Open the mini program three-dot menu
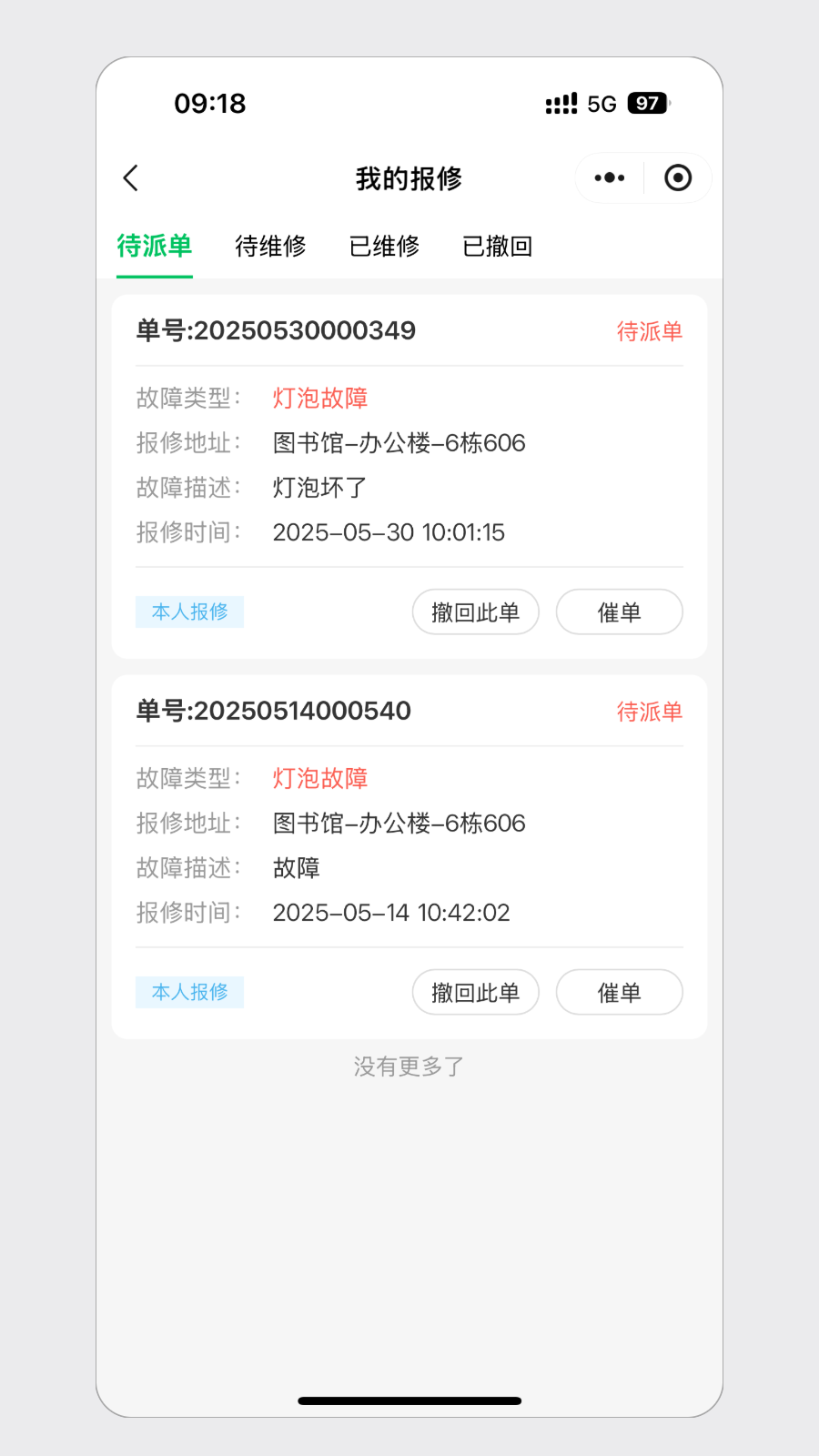Viewport: 819px width, 1456px height. (610, 178)
